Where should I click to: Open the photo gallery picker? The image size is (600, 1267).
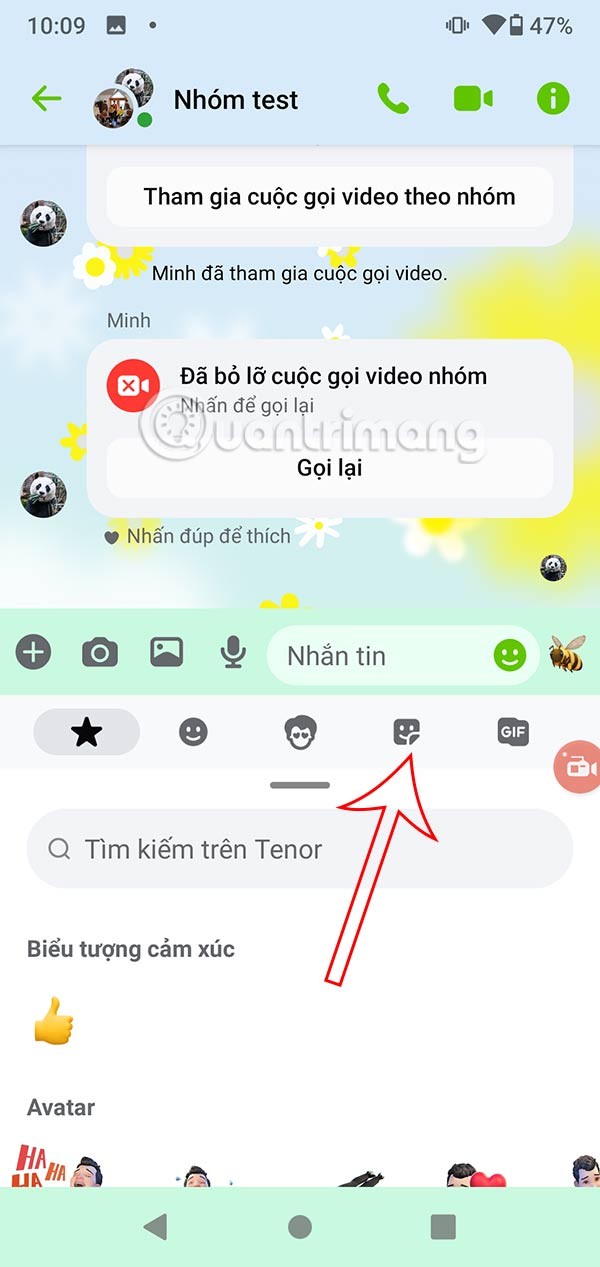click(166, 653)
